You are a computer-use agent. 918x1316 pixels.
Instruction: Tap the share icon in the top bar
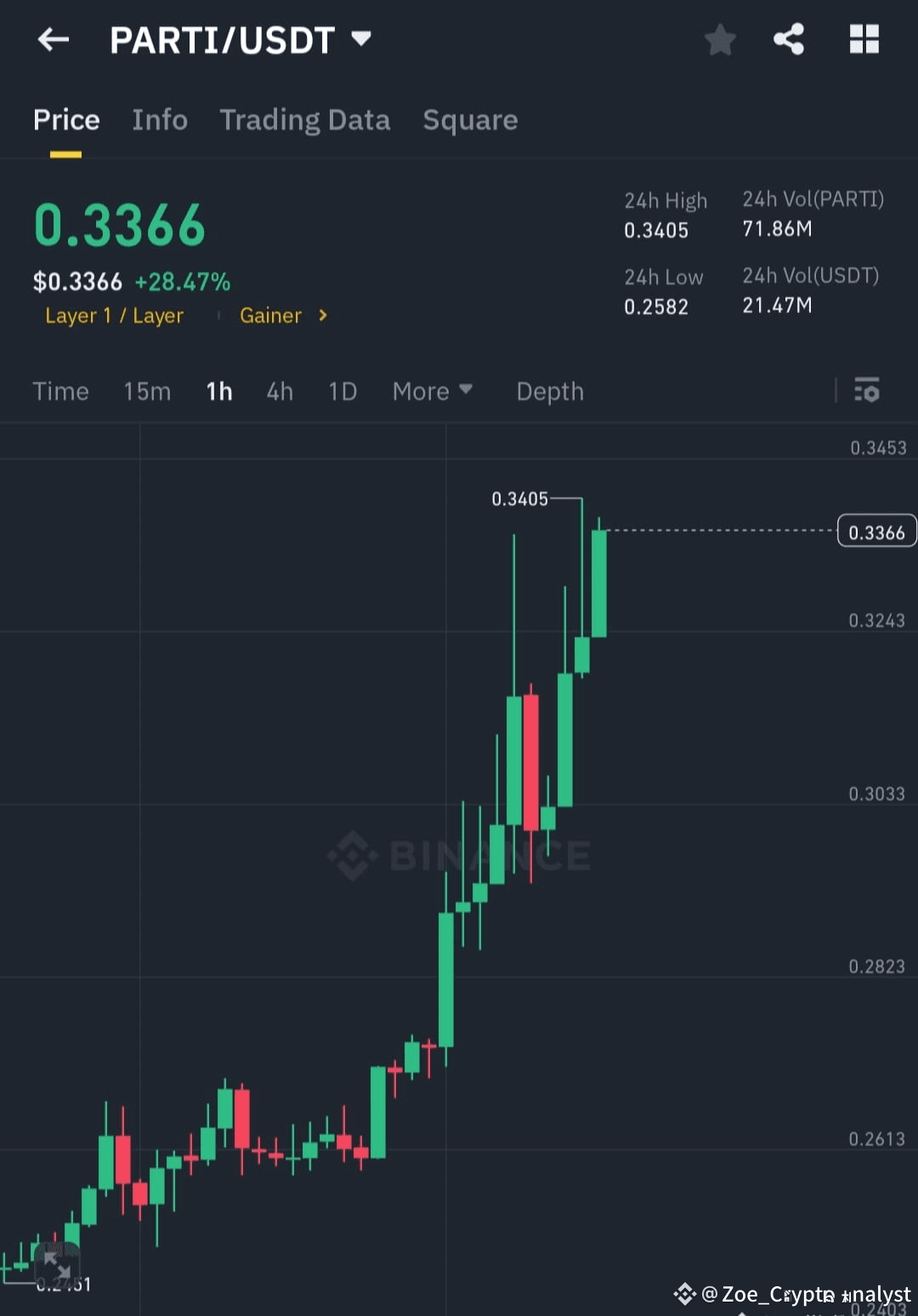789,38
